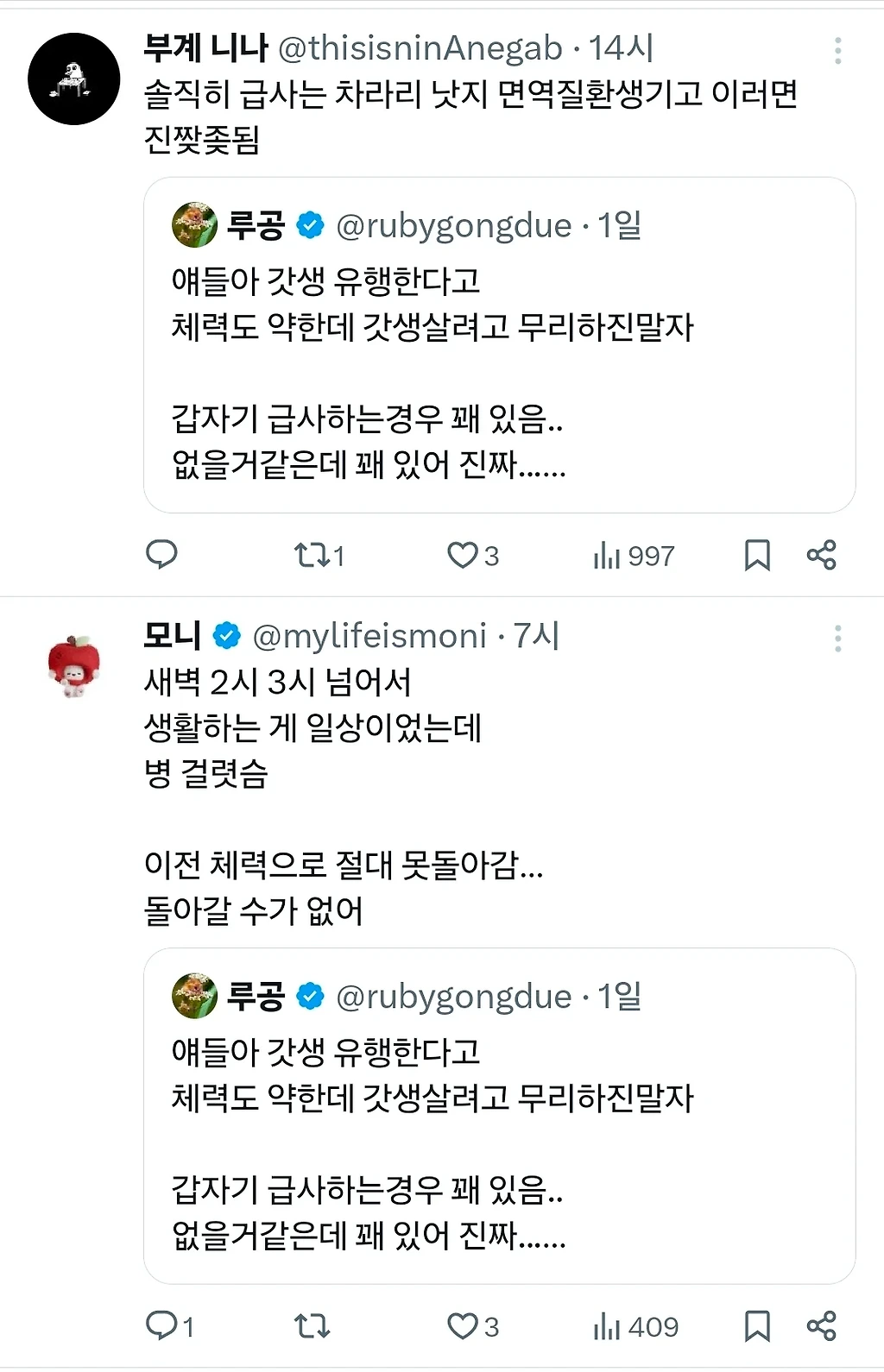884x1372 pixels.
Task: Reply to 부계 니나's tweet
Action: [161, 555]
